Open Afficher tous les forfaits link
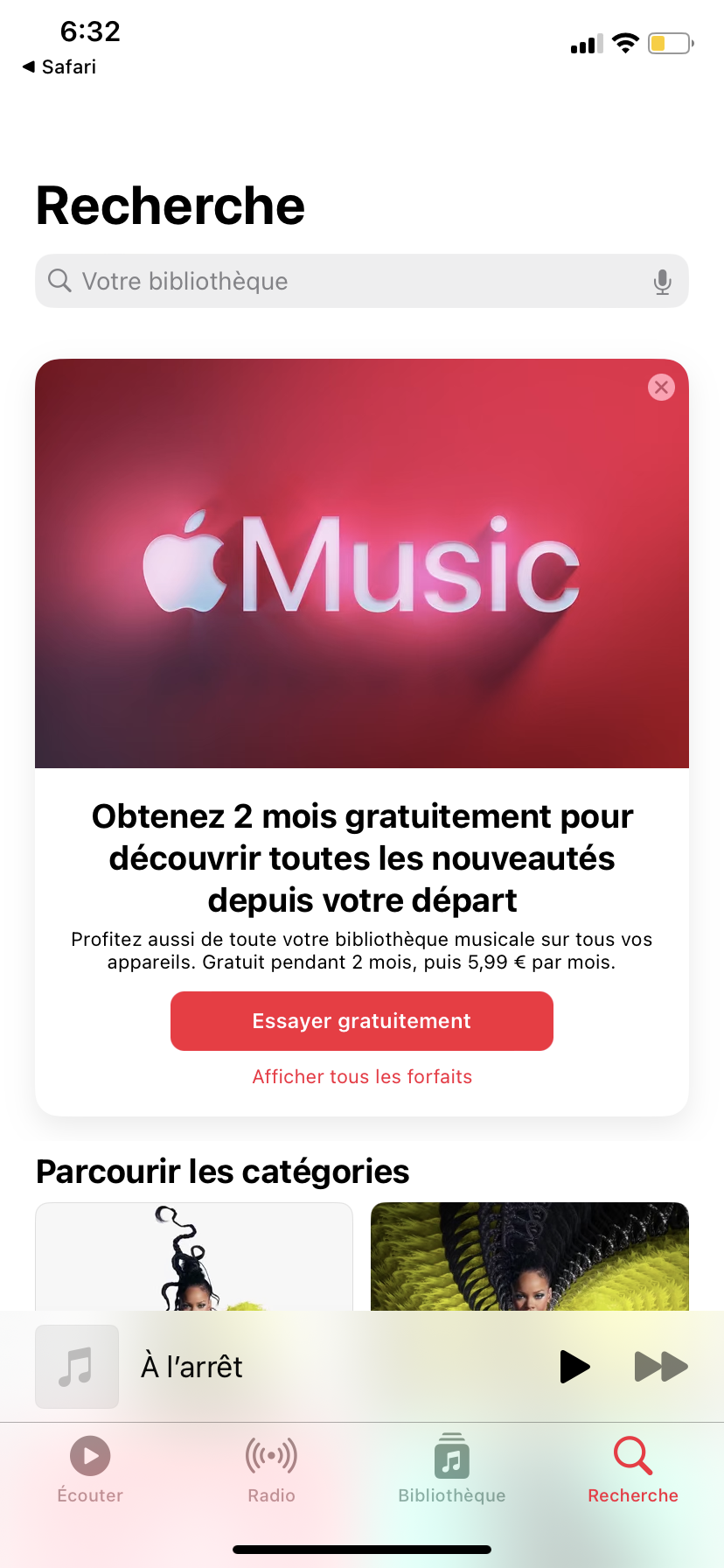 tap(362, 1076)
